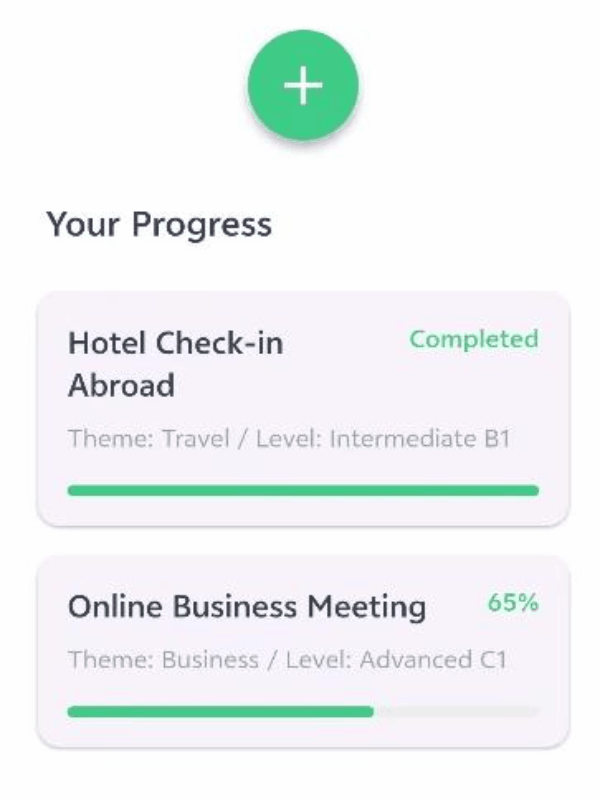The width and height of the screenshot is (600, 800).
Task: Open the Online Business Meeting card
Action: pos(302,650)
